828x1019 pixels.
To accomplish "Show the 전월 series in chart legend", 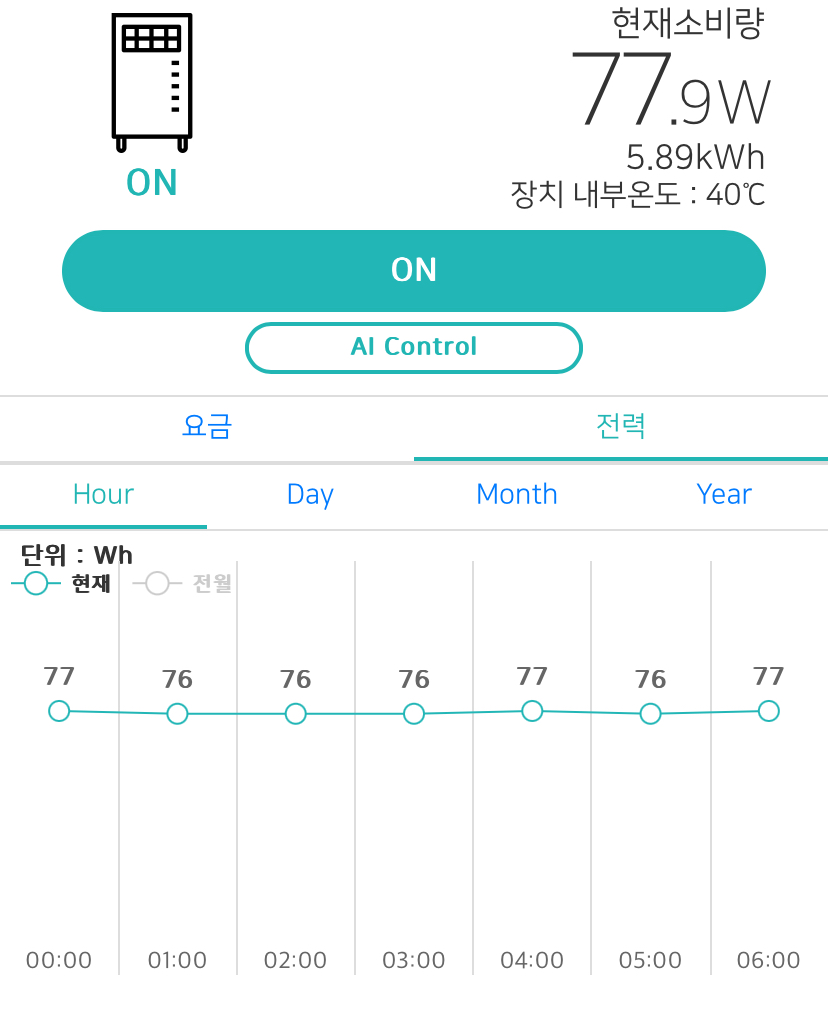I will [x=184, y=583].
